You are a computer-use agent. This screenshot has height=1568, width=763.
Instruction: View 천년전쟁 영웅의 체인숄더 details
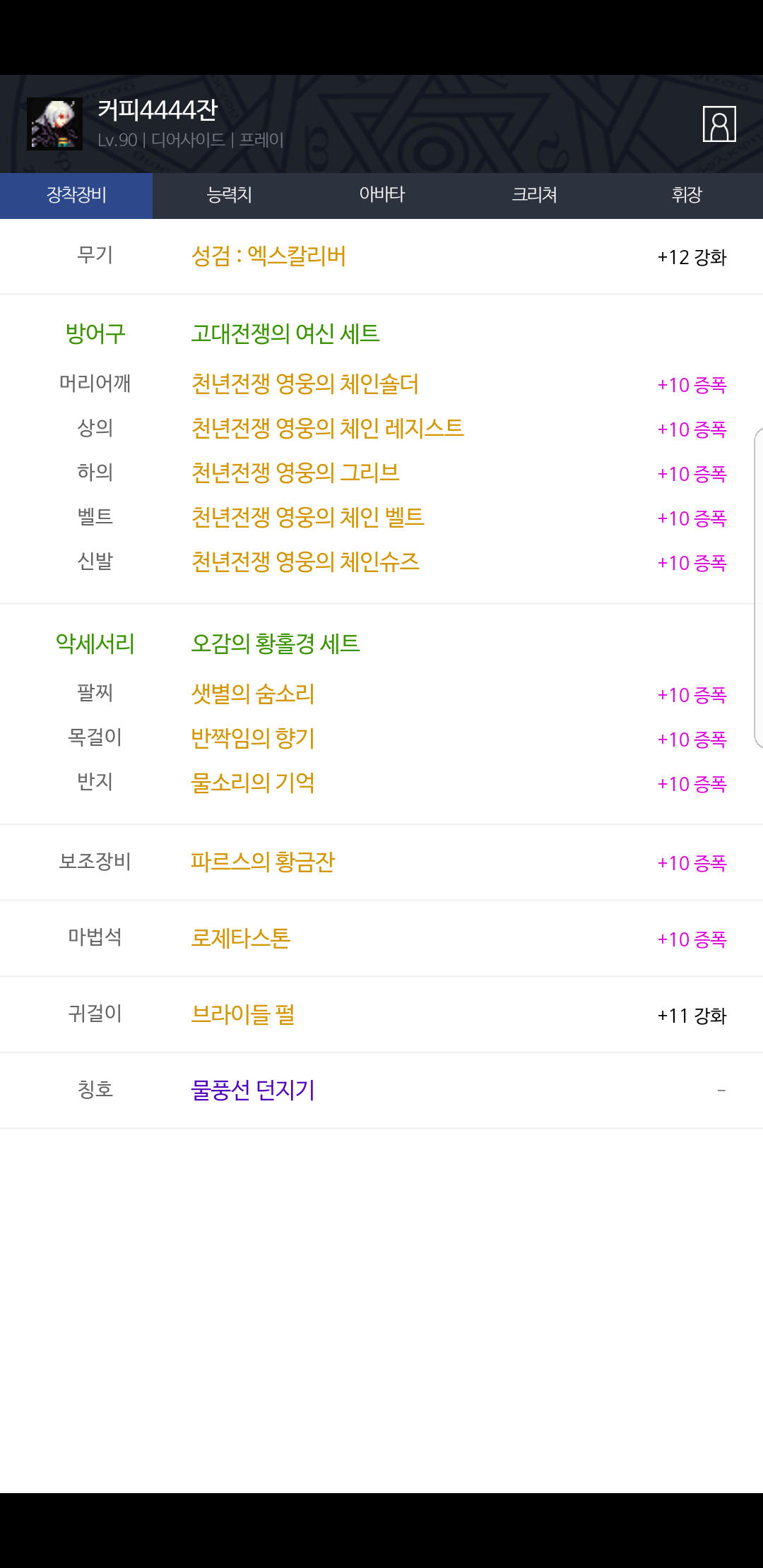pyautogui.click(x=305, y=384)
